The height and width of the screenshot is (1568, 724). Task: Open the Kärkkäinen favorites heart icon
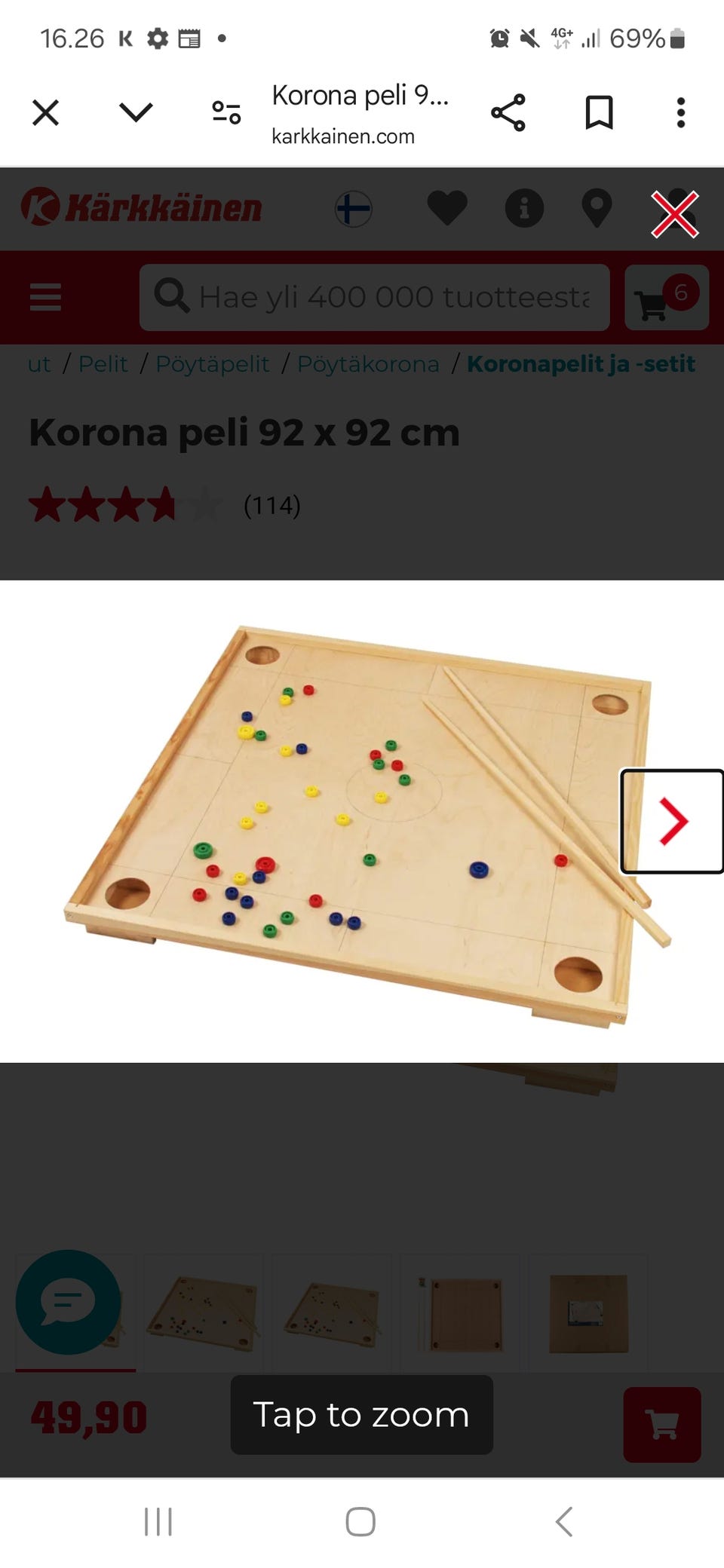point(448,208)
